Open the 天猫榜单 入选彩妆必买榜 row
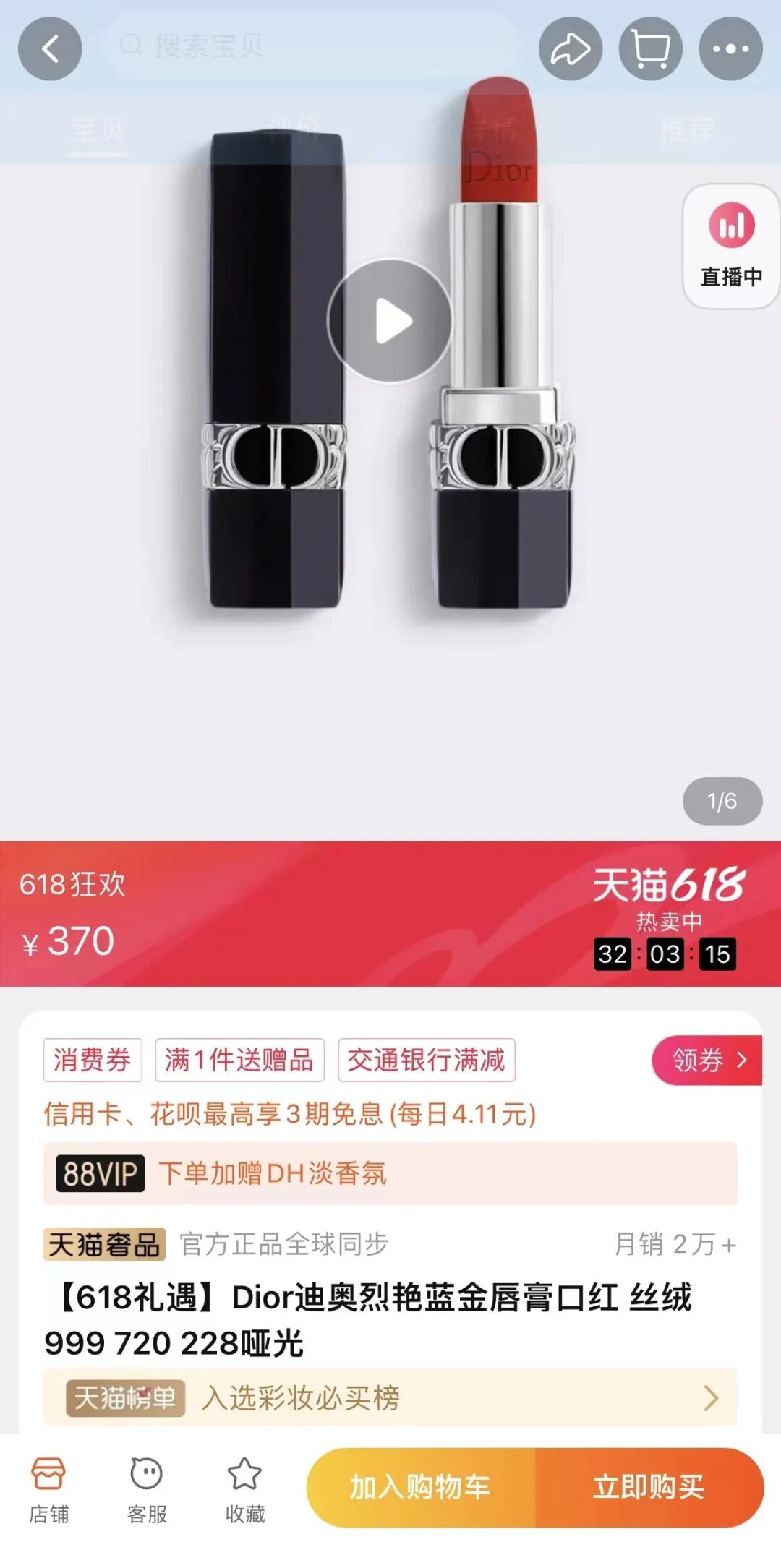The image size is (781, 1568). (390, 1397)
